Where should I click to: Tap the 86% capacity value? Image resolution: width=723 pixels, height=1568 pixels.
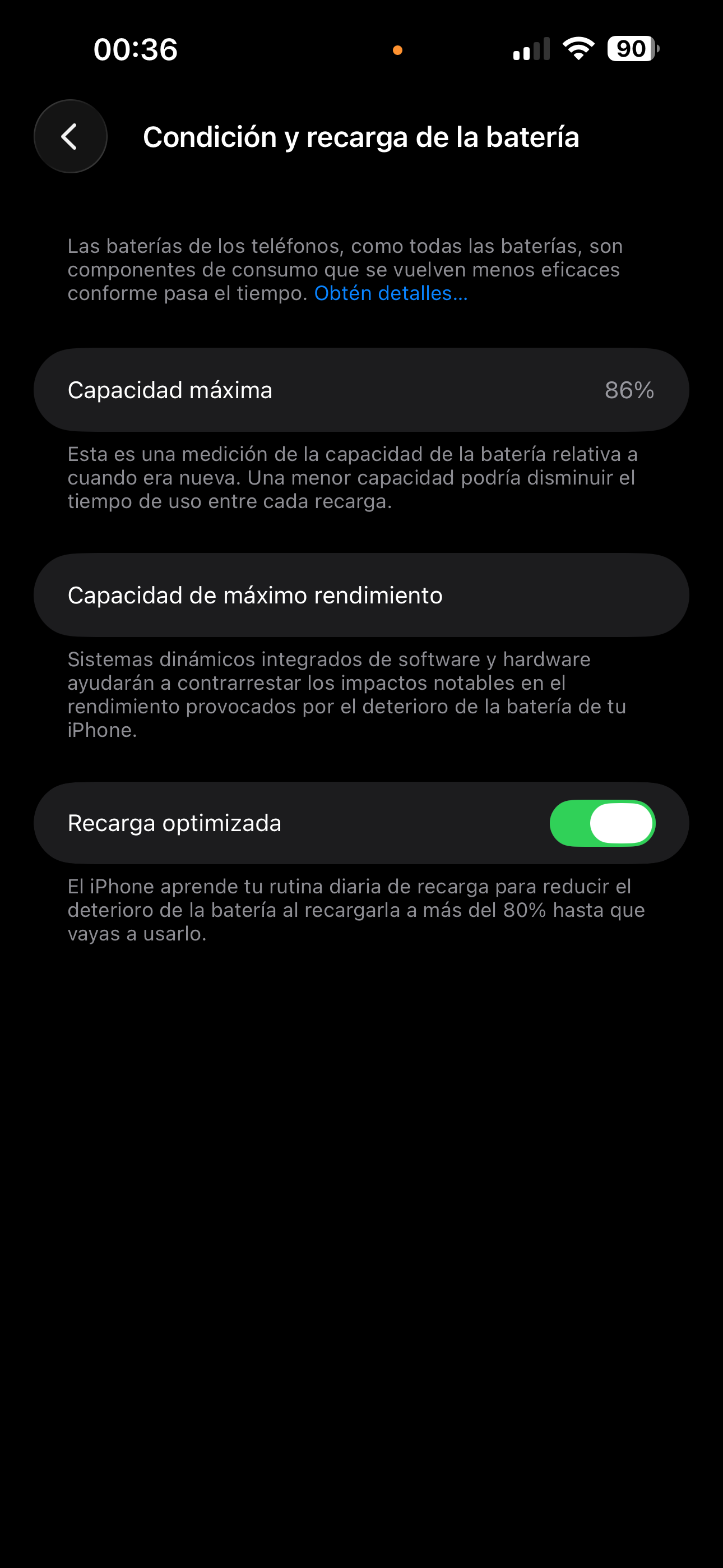631,390
